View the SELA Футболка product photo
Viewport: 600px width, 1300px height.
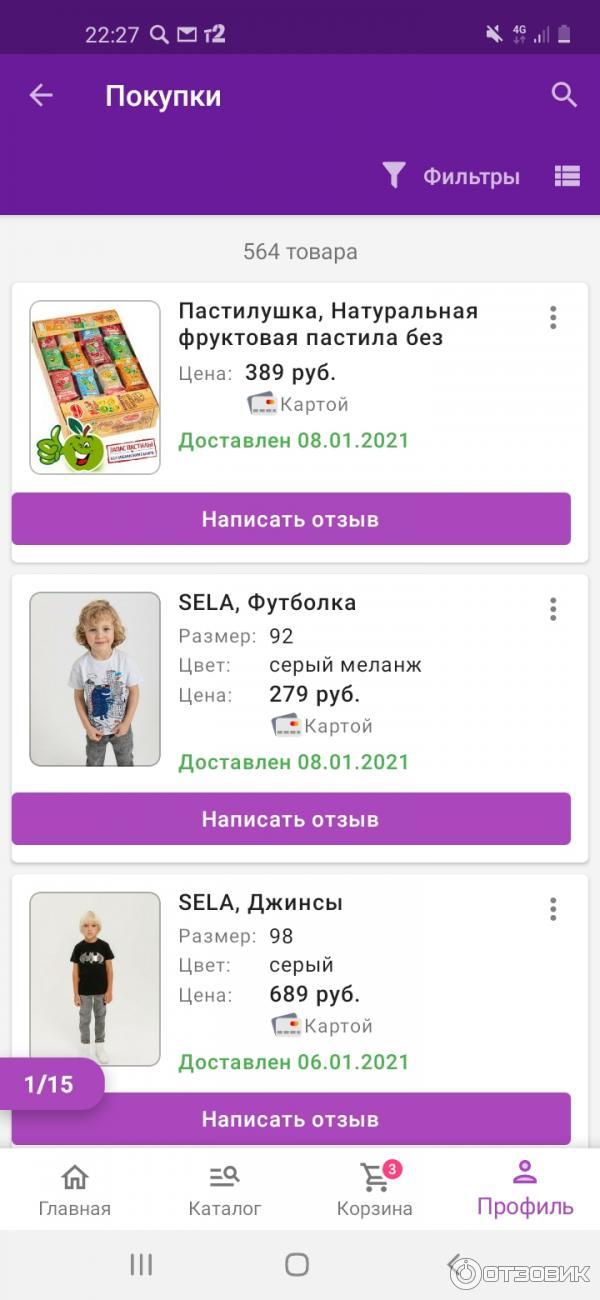click(95, 679)
